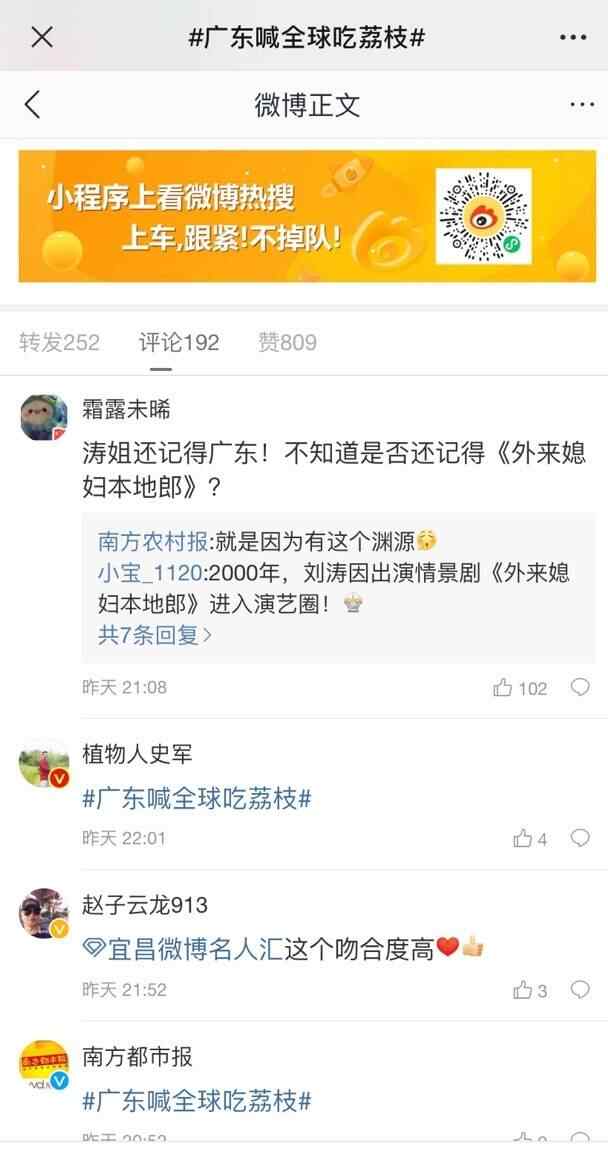Open the hashtag in 南方都市报's comment

click(x=197, y=1101)
